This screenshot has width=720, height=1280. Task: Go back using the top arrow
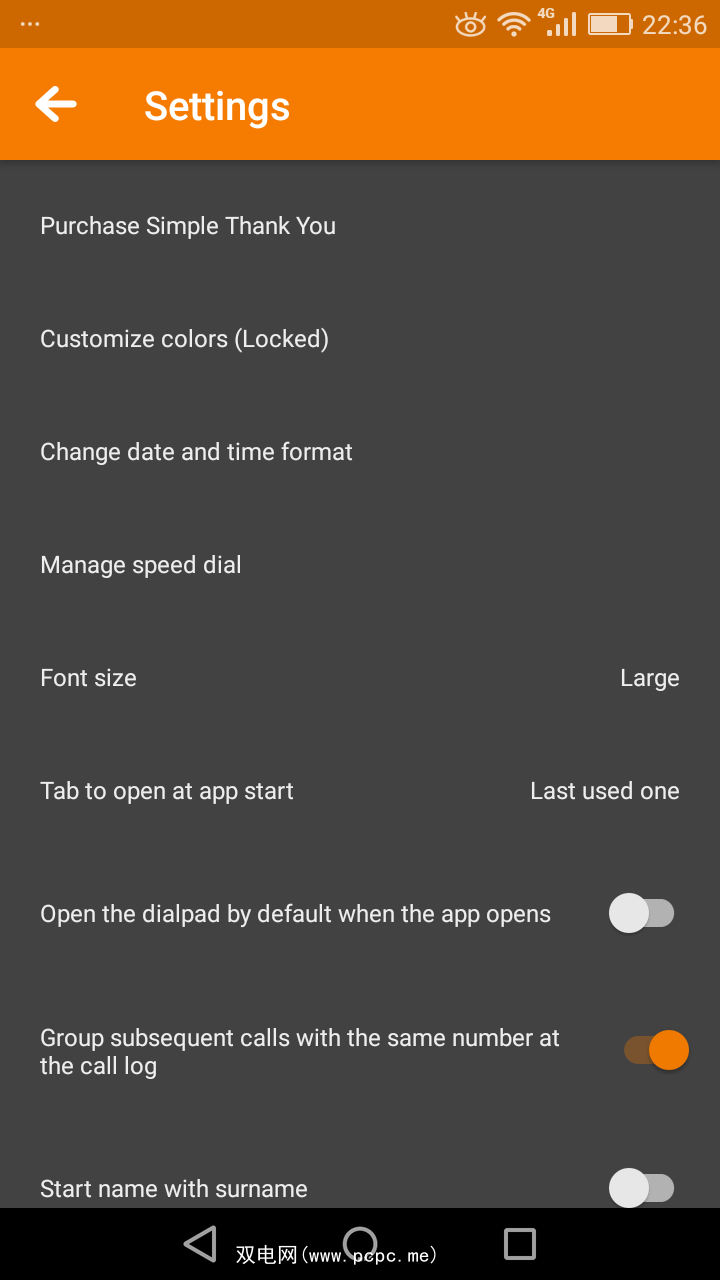(x=56, y=104)
